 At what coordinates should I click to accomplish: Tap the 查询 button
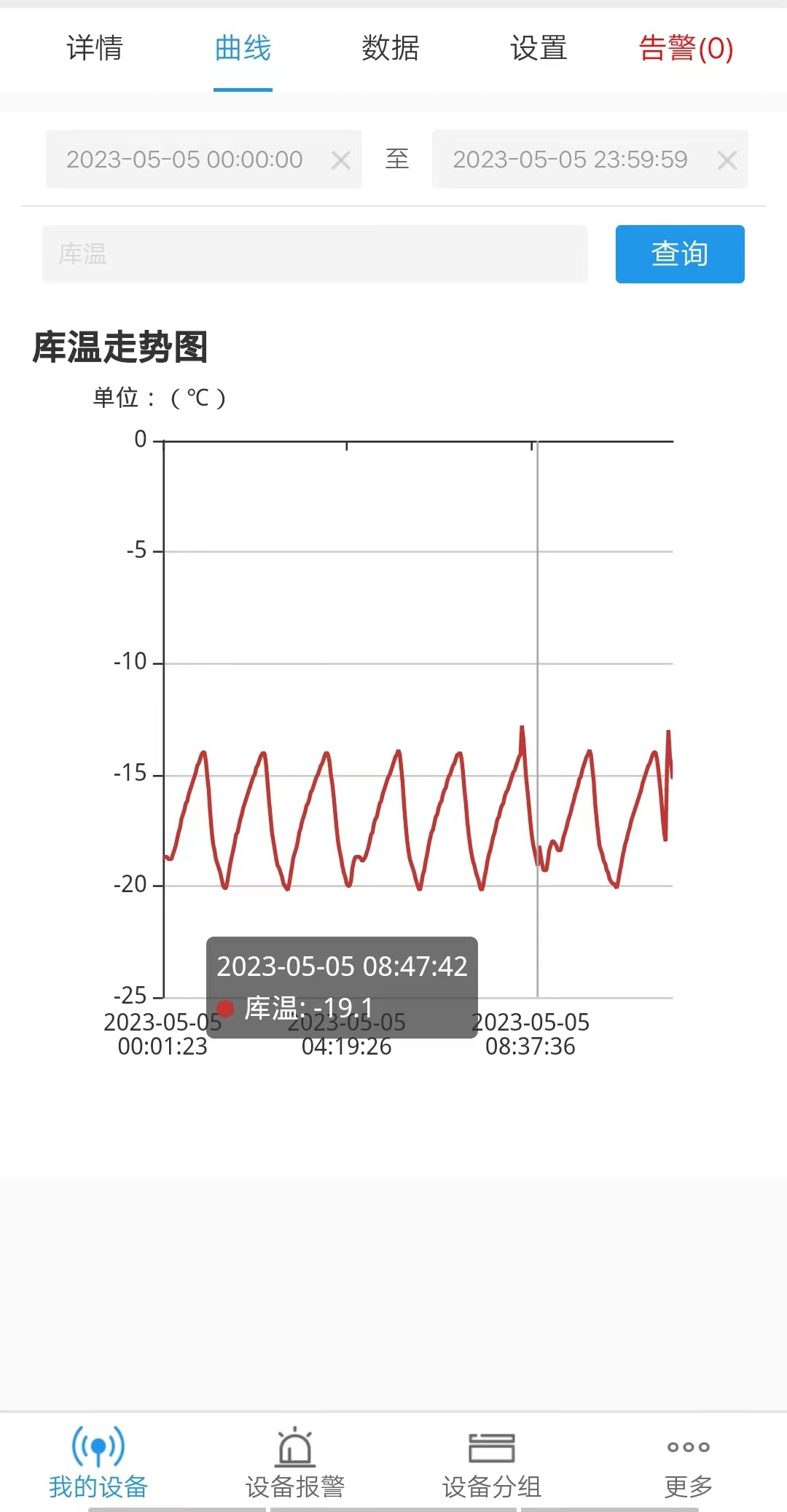click(x=679, y=254)
